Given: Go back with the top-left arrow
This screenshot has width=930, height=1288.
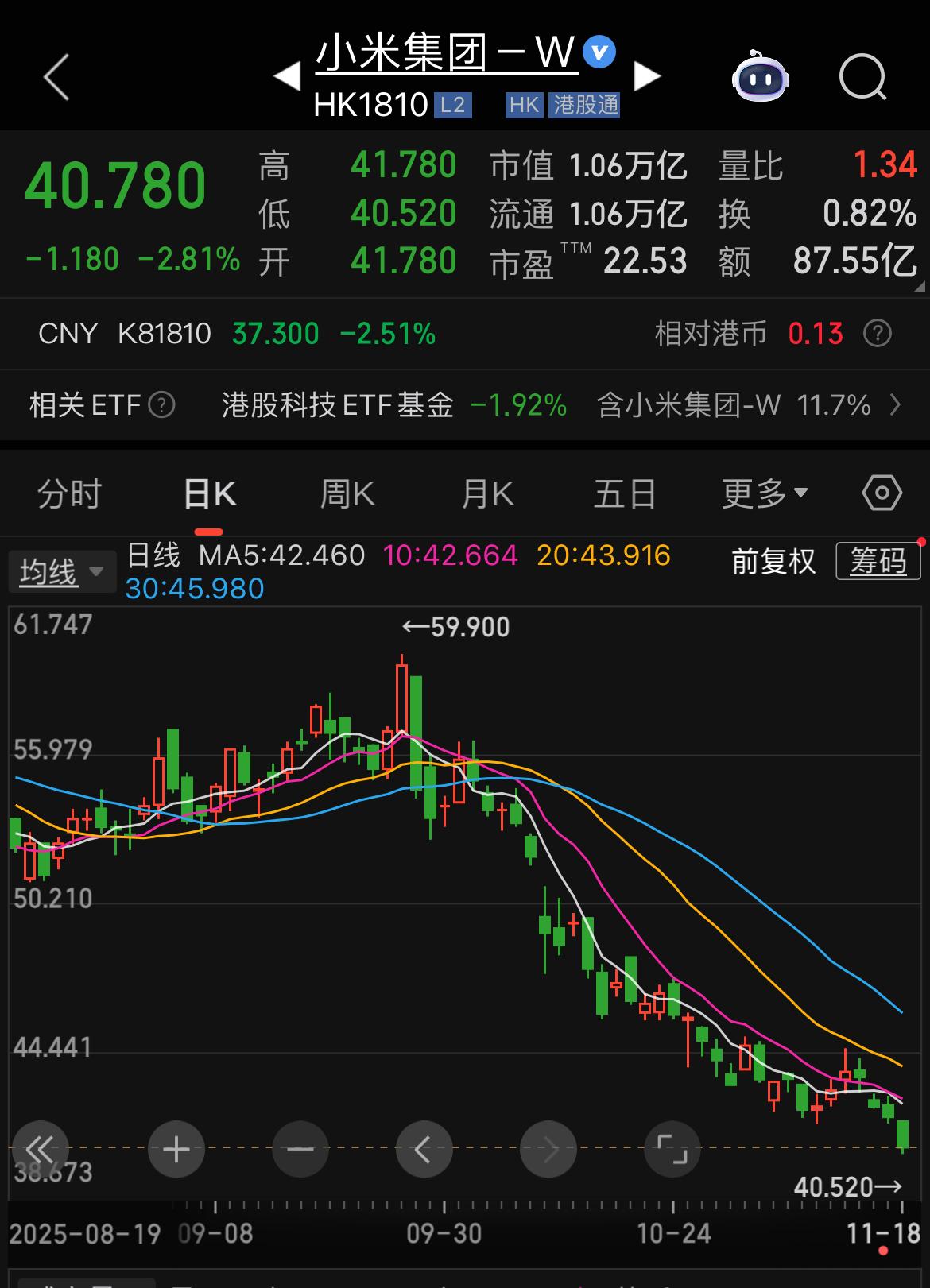Looking at the screenshot, I should click(x=54, y=77).
